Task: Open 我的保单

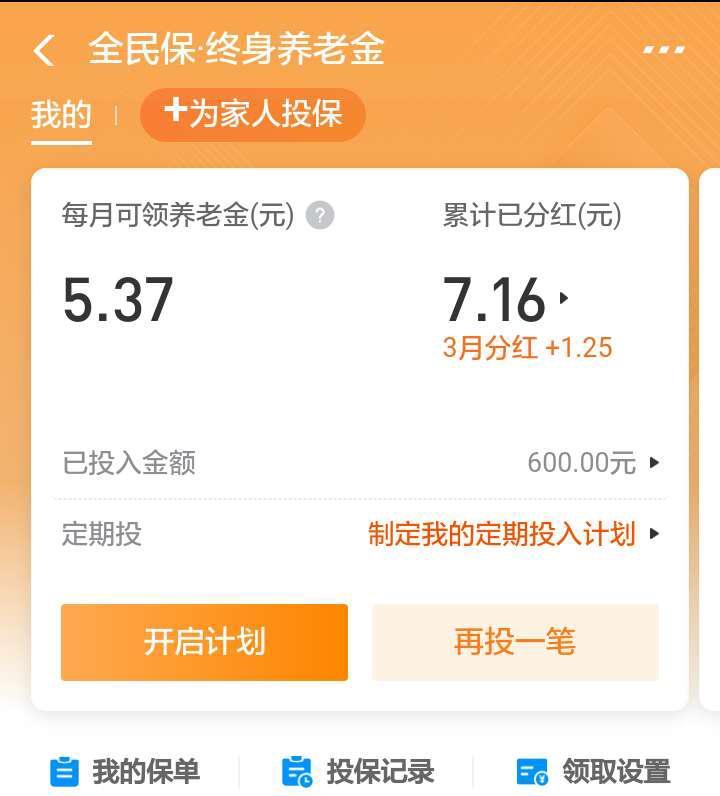Action: pos(125,771)
